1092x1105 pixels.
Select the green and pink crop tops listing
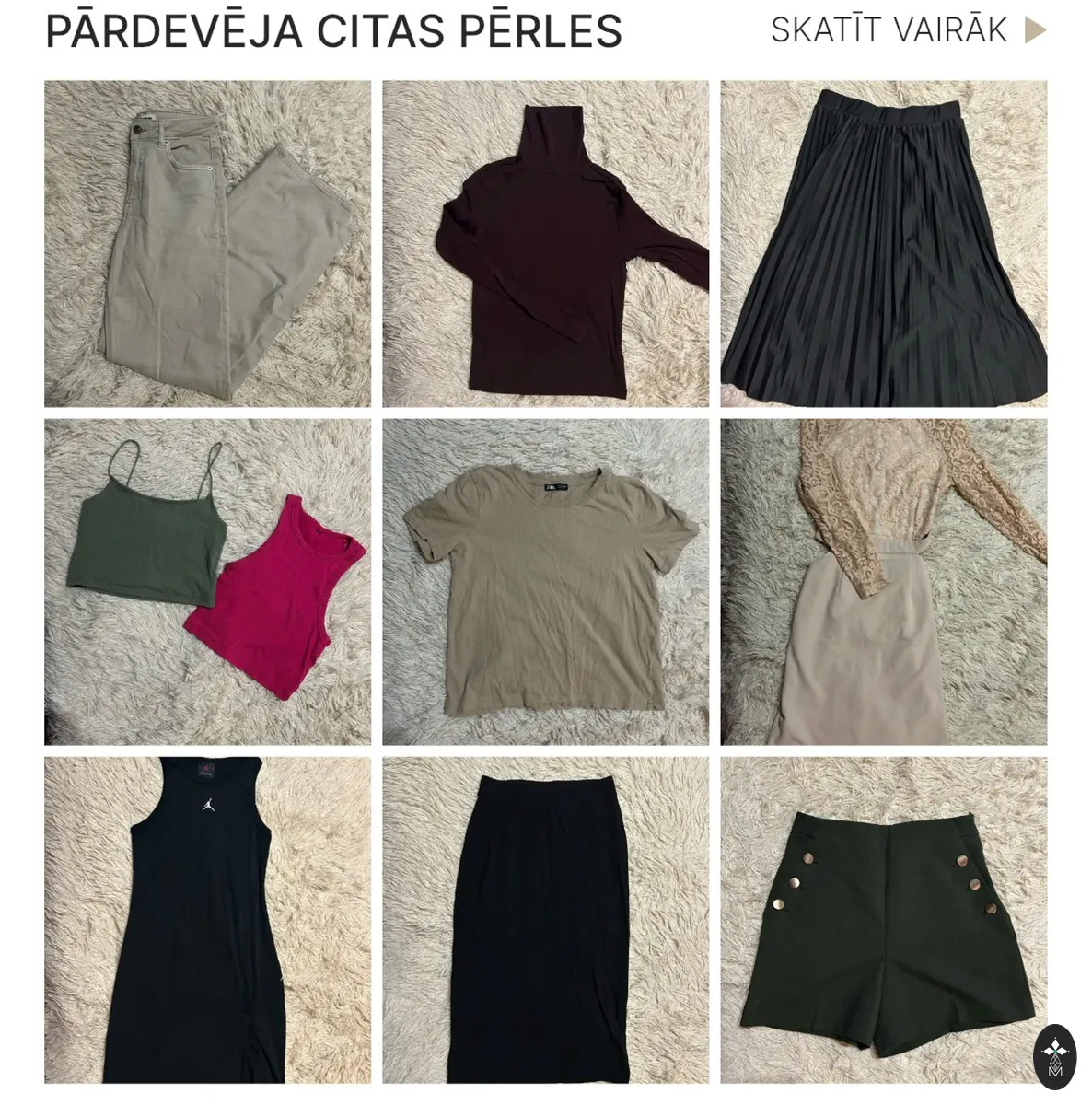(x=207, y=582)
